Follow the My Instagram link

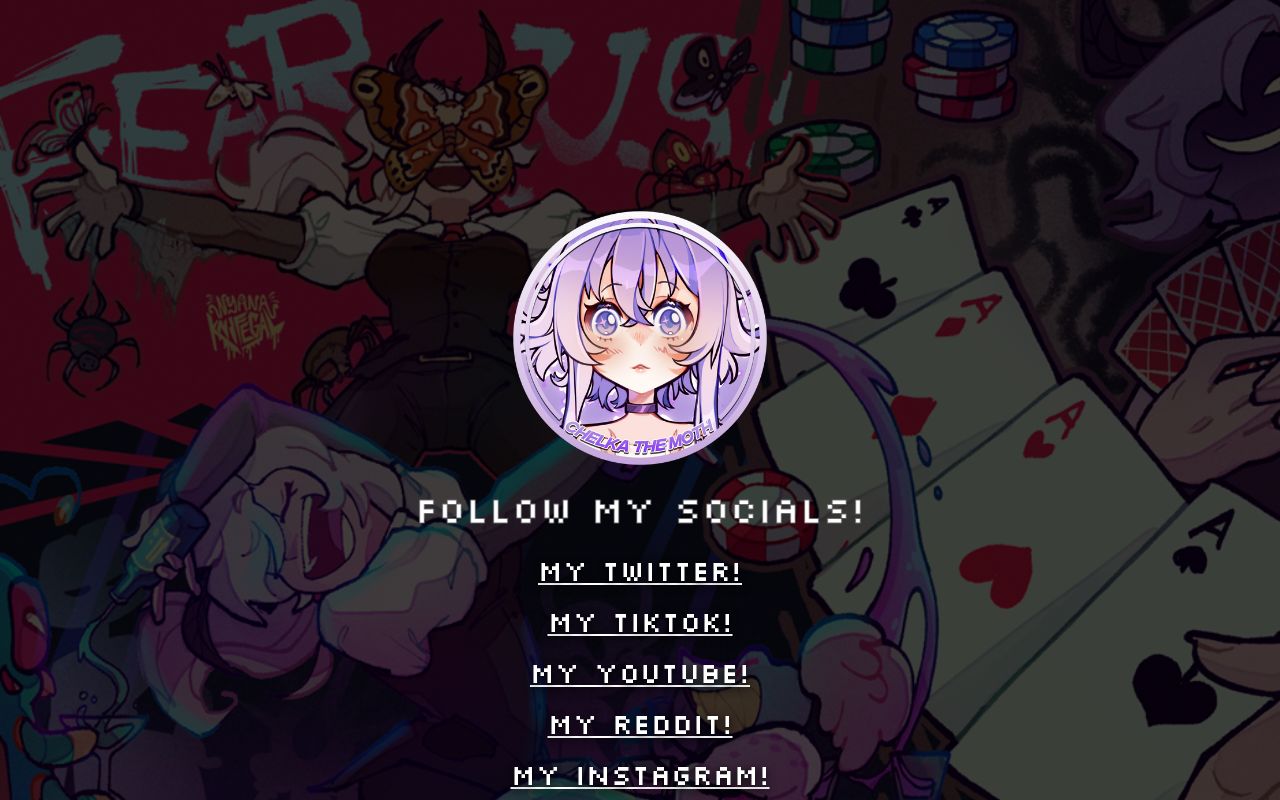[x=640, y=776]
